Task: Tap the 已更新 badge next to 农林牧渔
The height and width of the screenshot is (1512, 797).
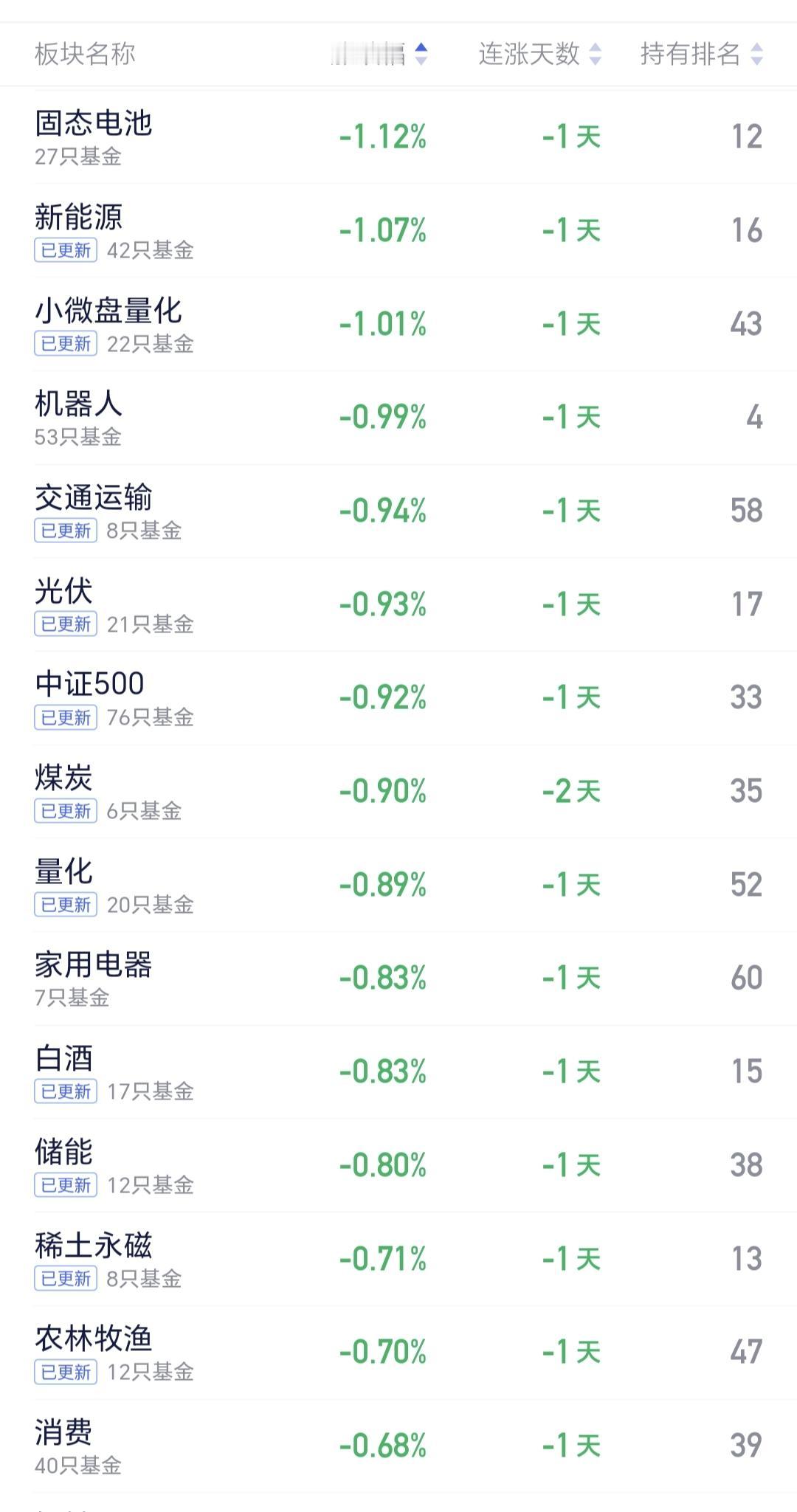Action: click(65, 1371)
